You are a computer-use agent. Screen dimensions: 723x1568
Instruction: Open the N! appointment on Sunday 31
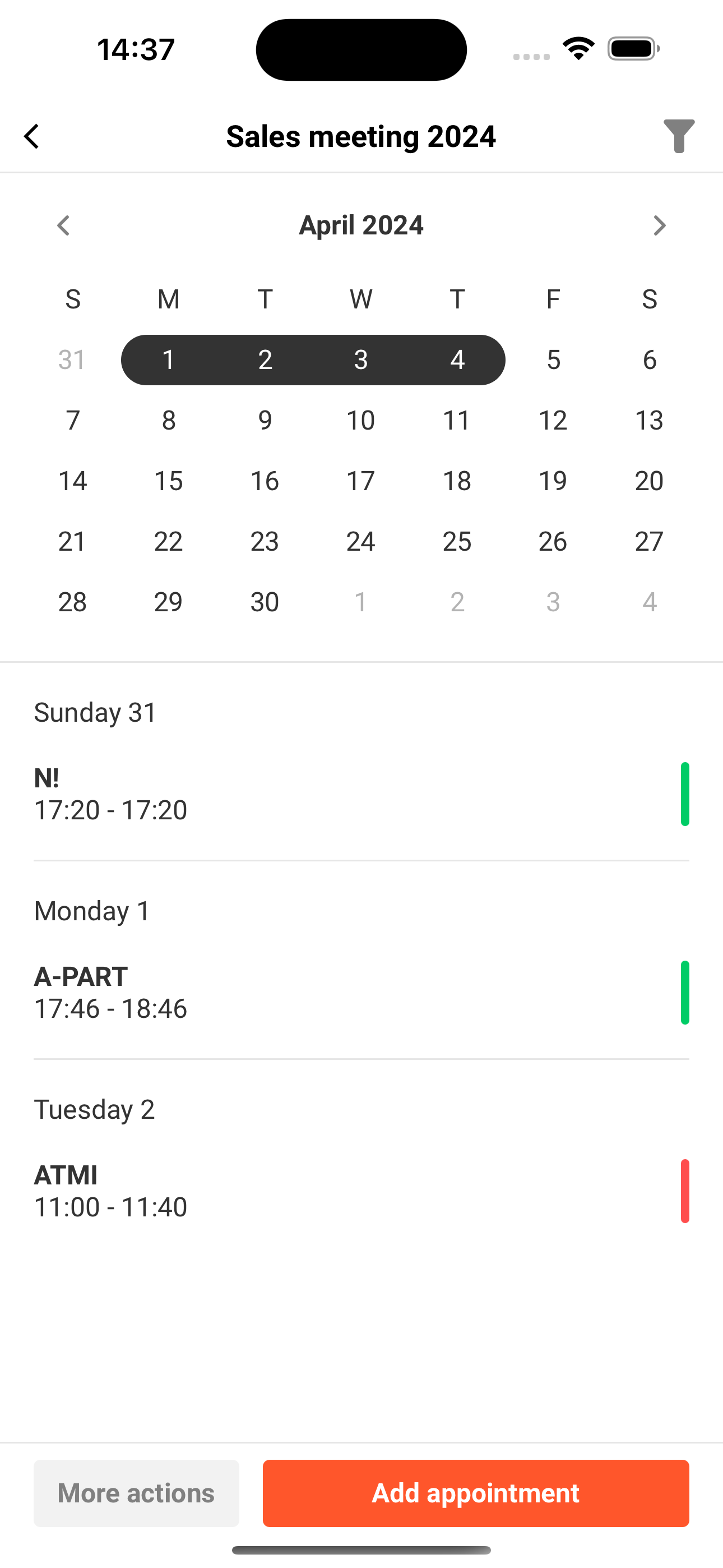(x=361, y=794)
